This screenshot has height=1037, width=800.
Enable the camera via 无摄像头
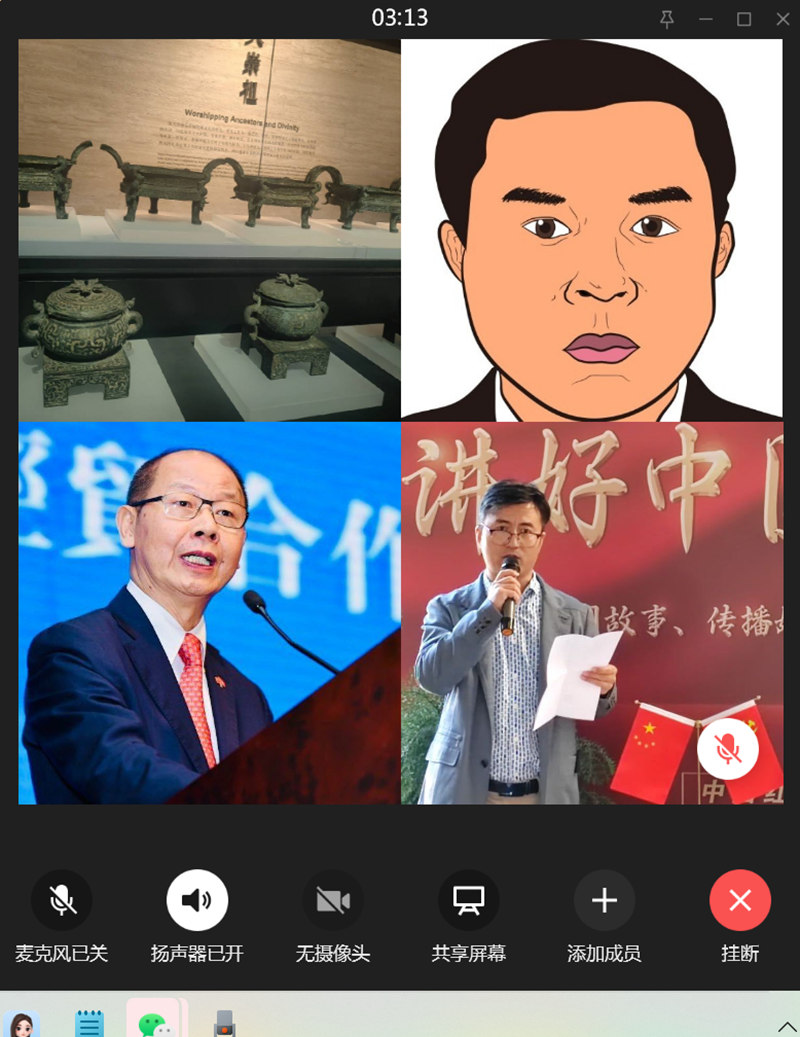pos(333,899)
